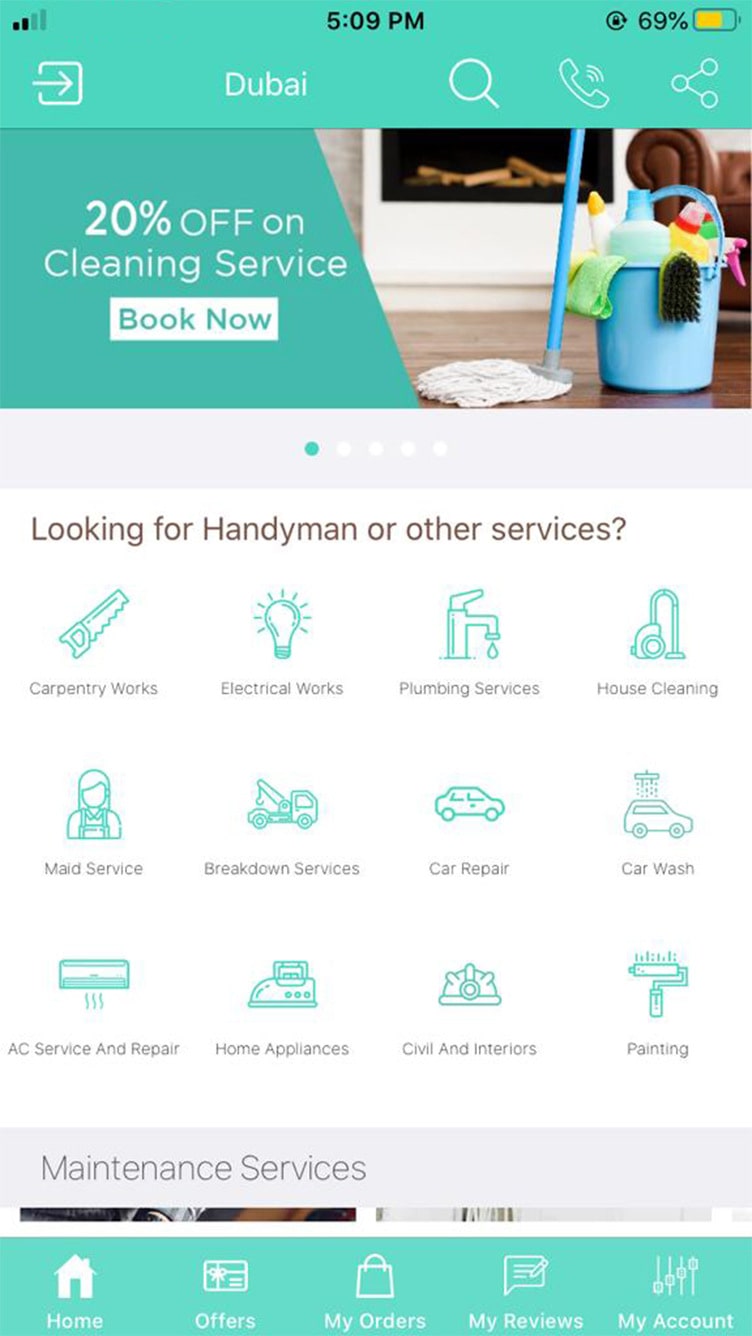The height and width of the screenshot is (1336, 752).
Task: Choose Car Repair service
Action: [x=469, y=821]
